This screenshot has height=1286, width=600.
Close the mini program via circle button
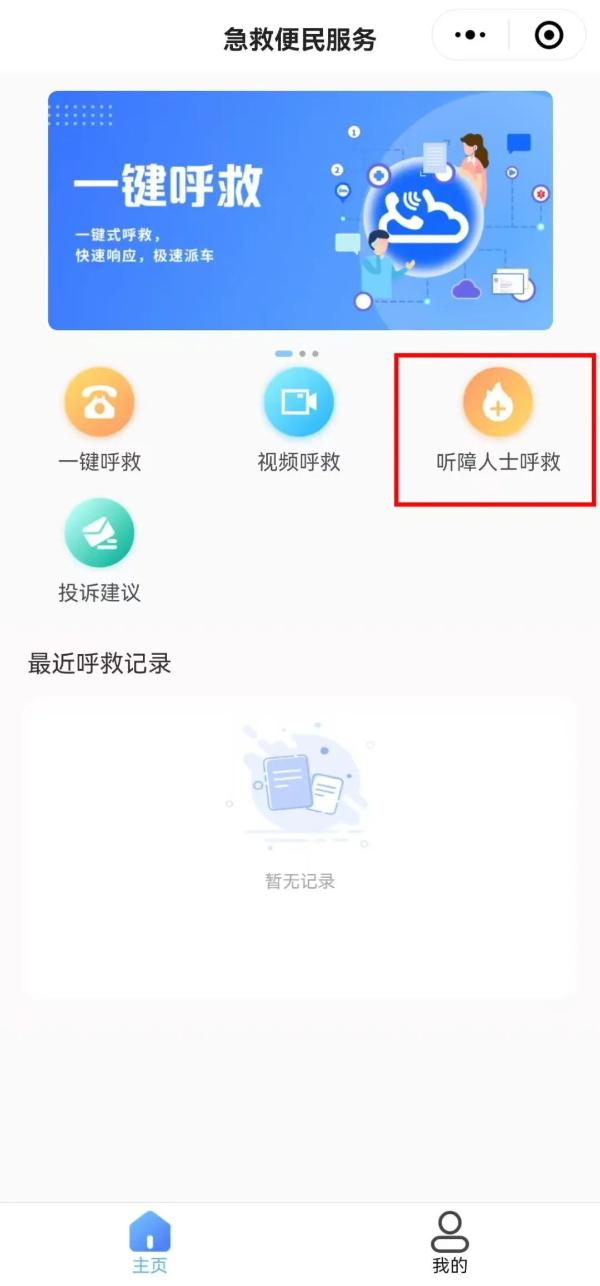pyautogui.click(x=549, y=36)
